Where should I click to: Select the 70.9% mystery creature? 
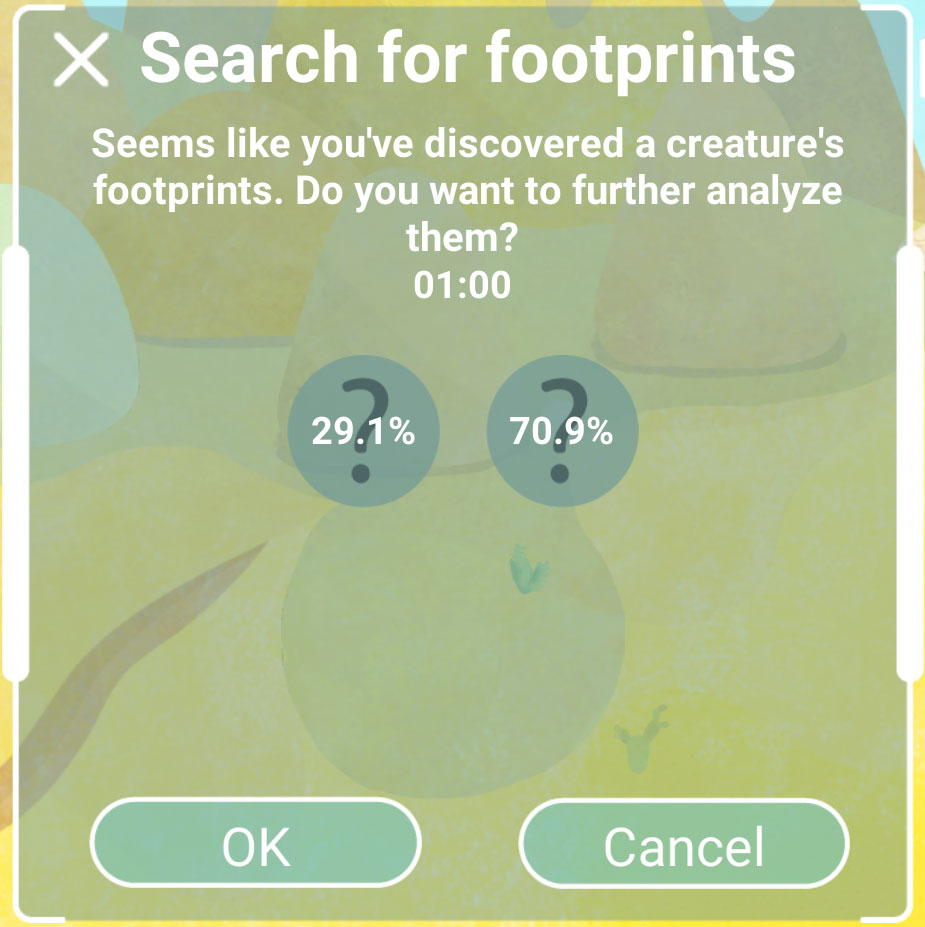561,431
